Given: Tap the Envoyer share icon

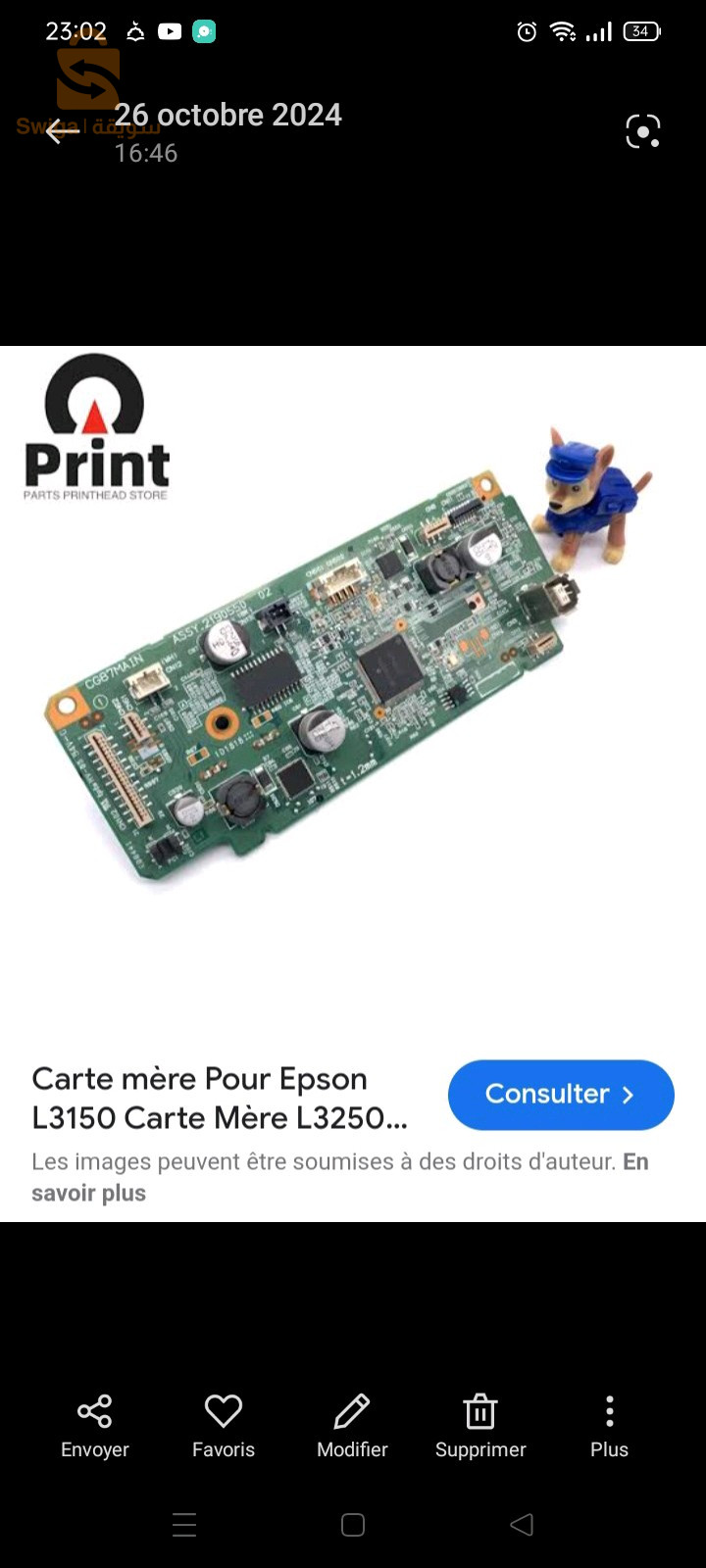Looking at the screenshot, I should pos(94,1411).
